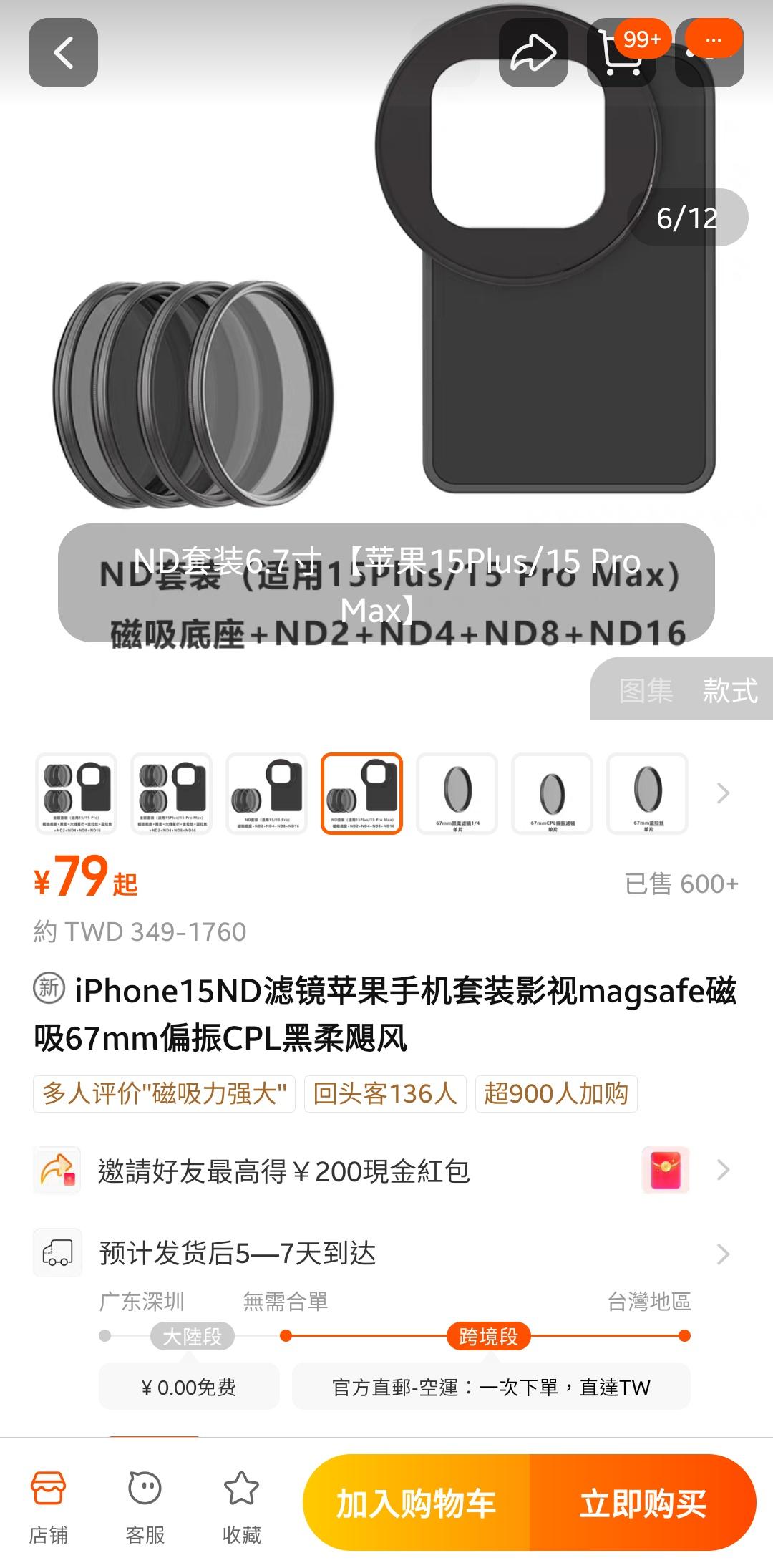The height and width of the screenshot is (1568, 773).
Task: Open the 多人评价"磁吸力强大" review tag
Action: tap(165, 1093)
